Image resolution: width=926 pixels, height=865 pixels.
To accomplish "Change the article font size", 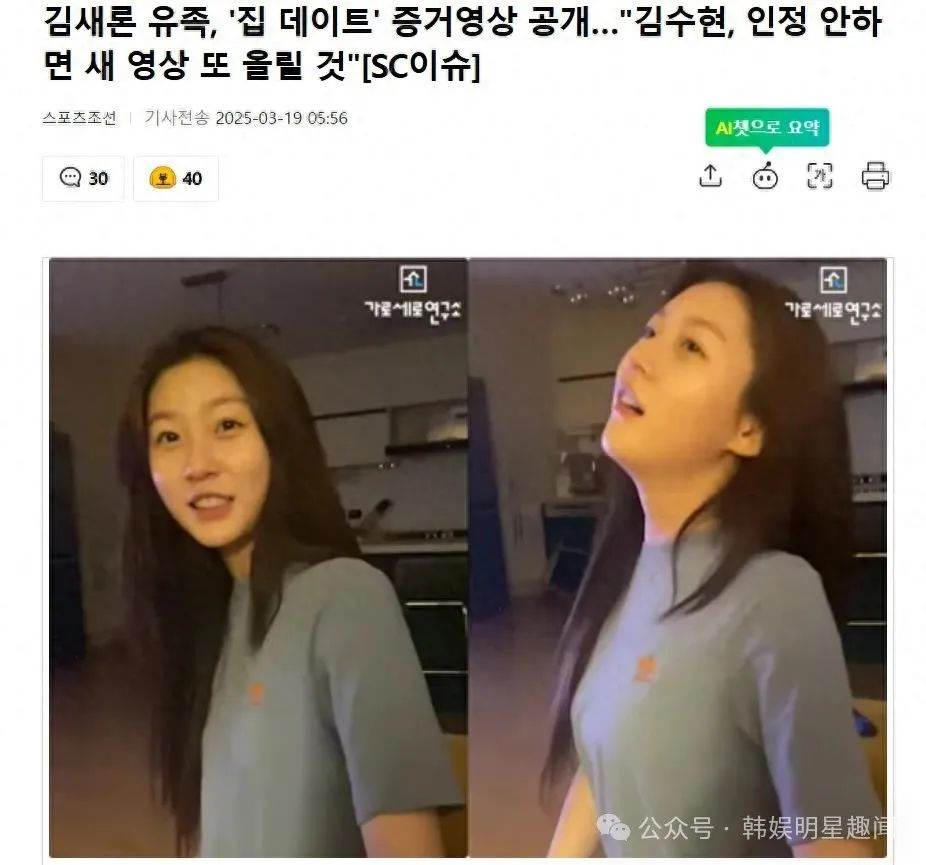I will click(820, 176).
